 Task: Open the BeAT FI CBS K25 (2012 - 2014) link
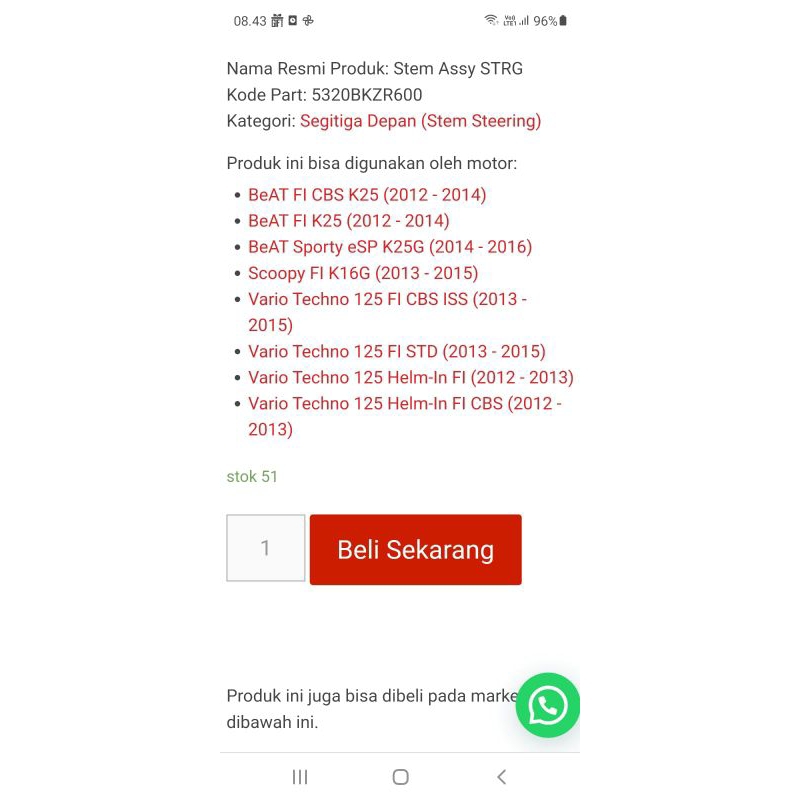tap(367, 195)
